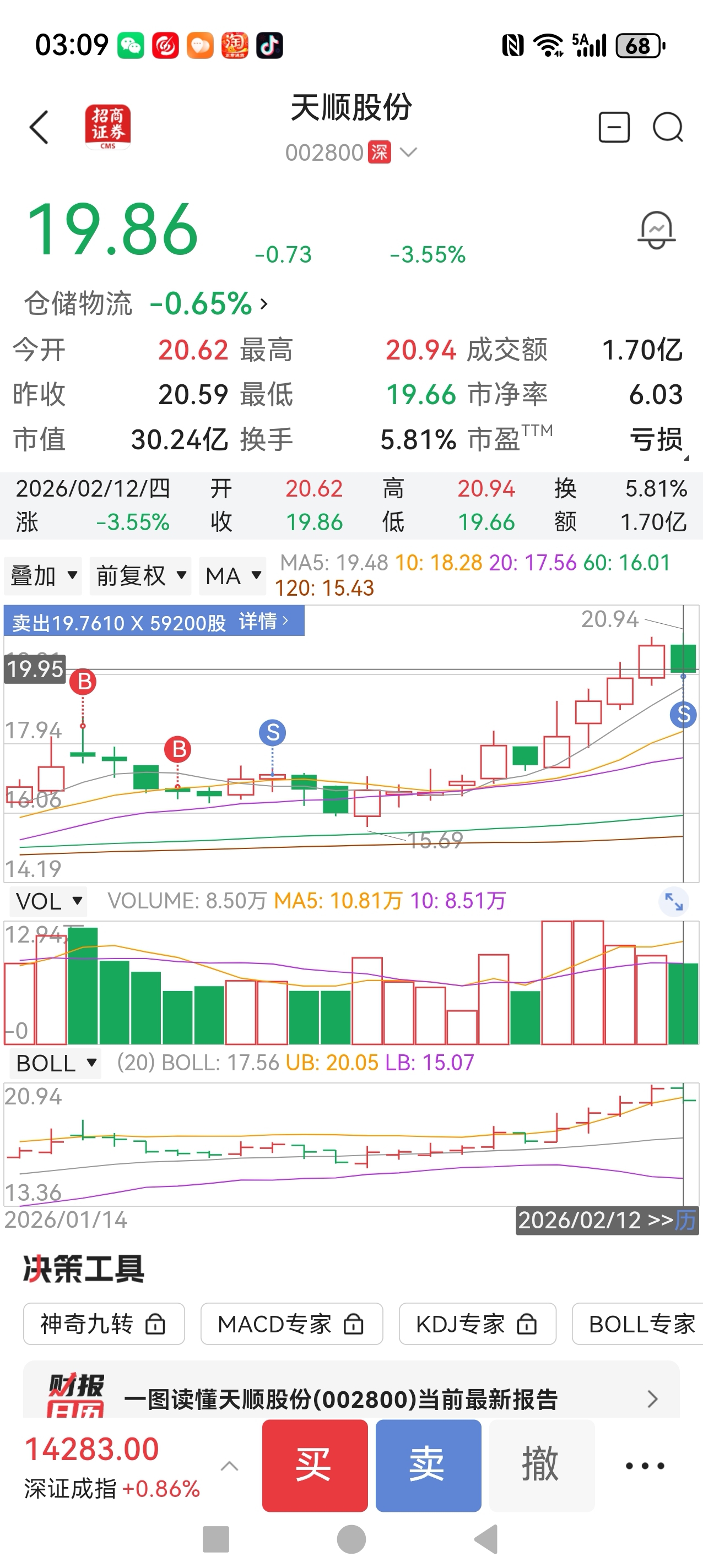The height and width of the screenshot is (1568, 703).
Task: Tap the red 买 buy button
Action: [x=315, y=1465]
